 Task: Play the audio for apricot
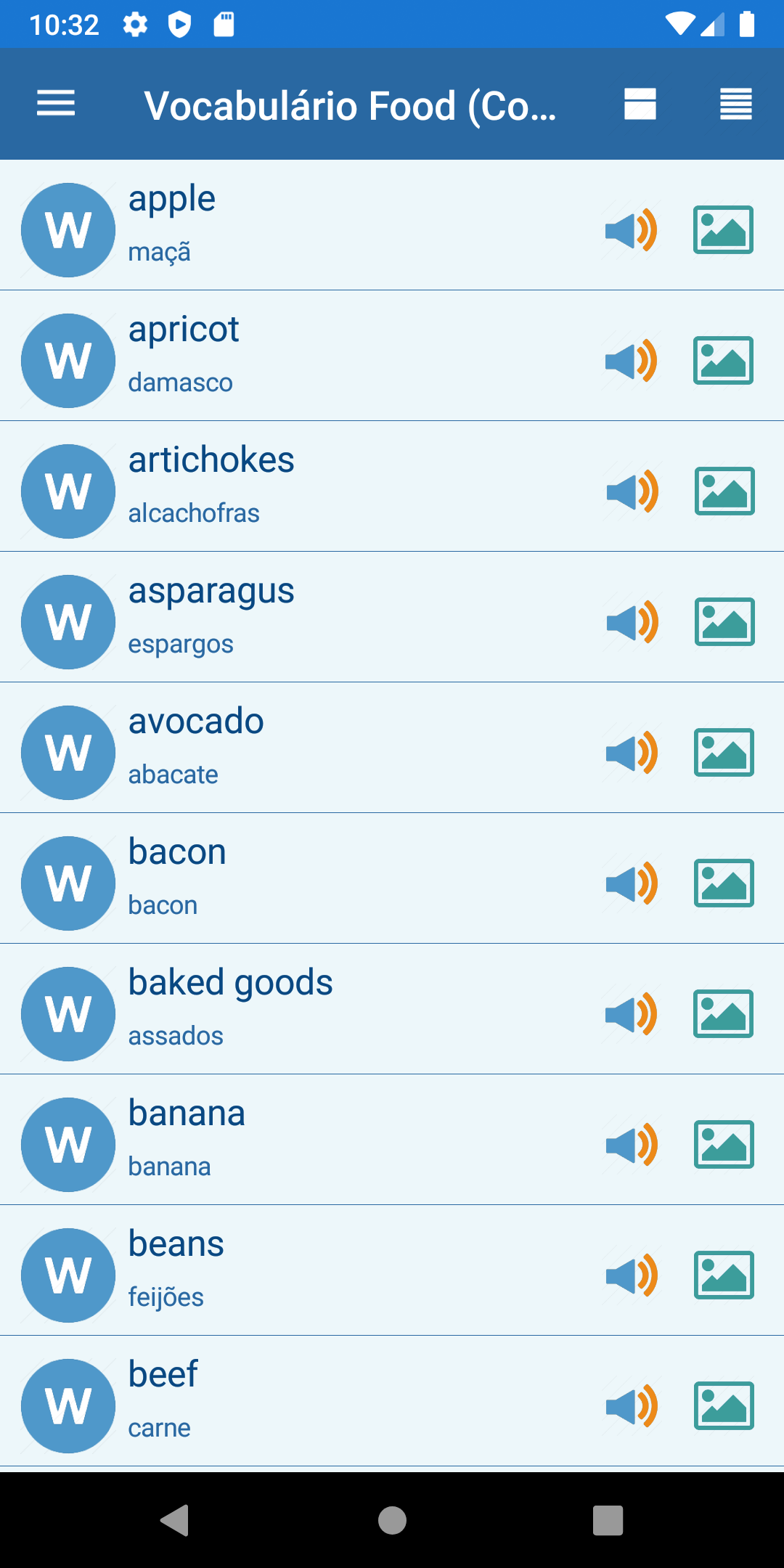[x=632, y=362]
